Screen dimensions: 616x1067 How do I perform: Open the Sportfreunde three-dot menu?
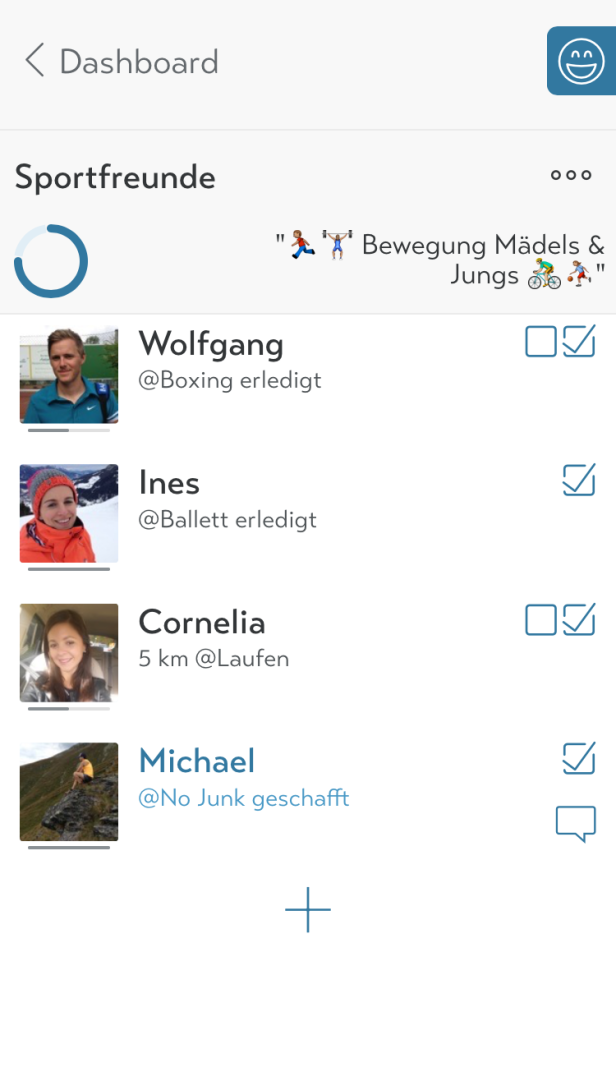571,175
